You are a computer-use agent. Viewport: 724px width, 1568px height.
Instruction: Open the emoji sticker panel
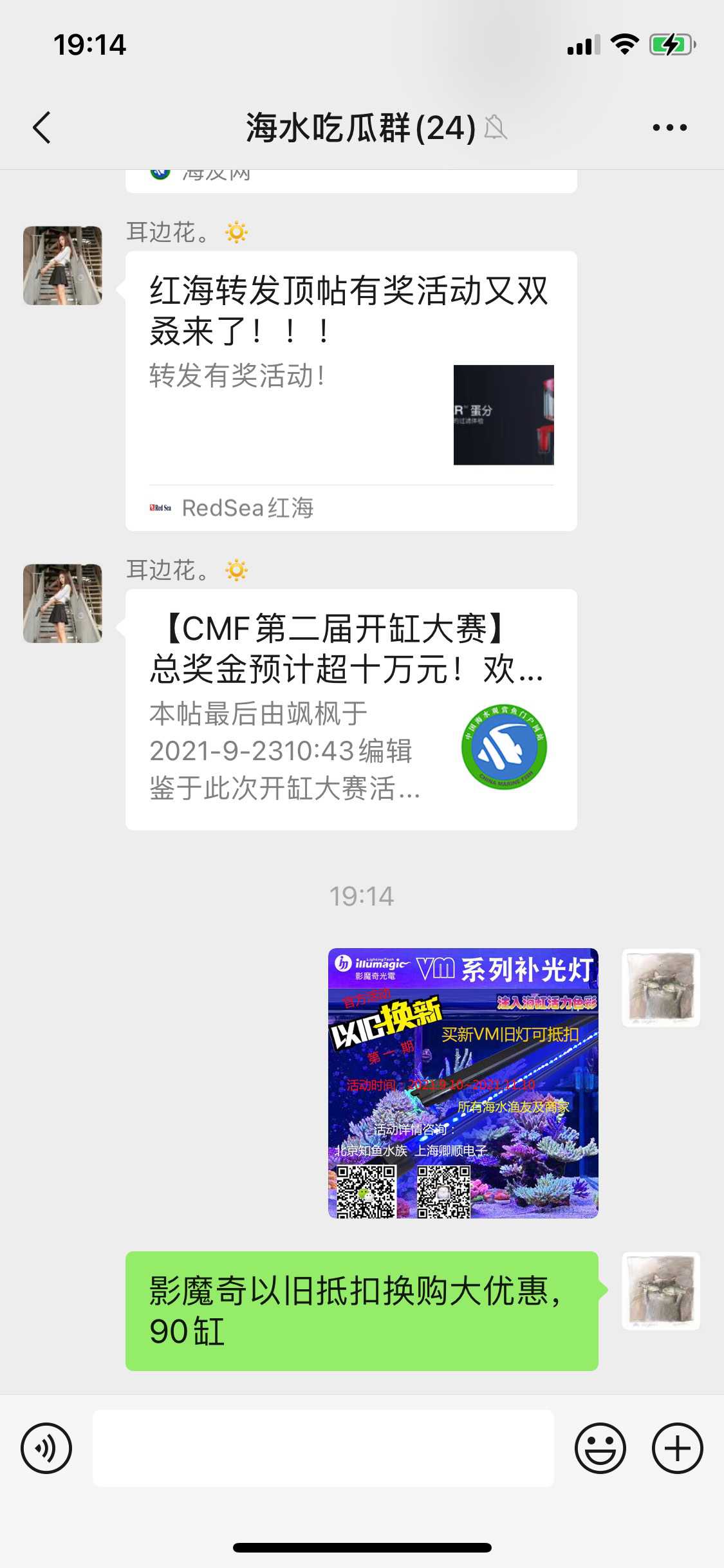(x=600, y=1448)
